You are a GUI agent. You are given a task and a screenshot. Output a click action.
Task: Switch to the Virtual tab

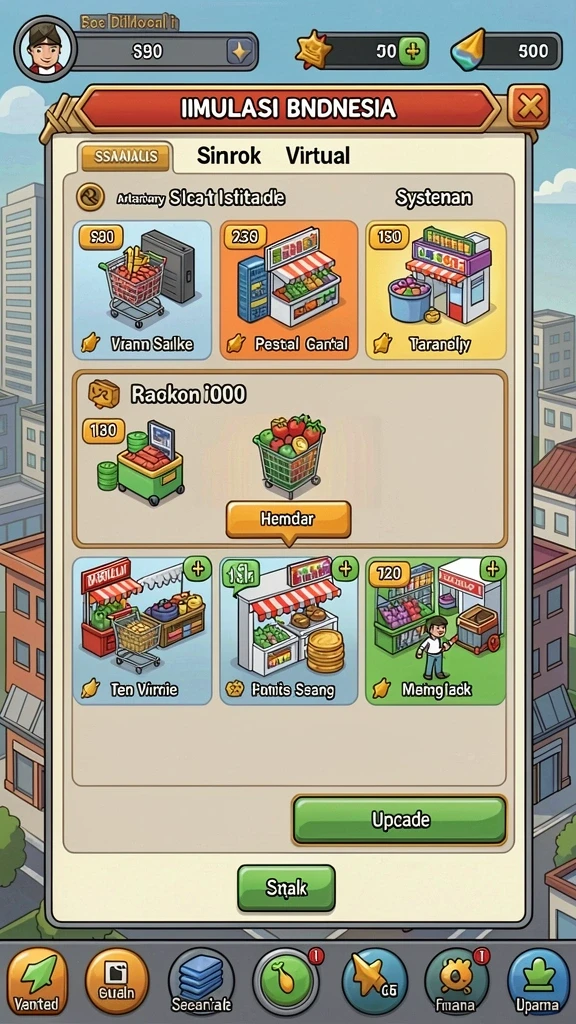(317, 155)
